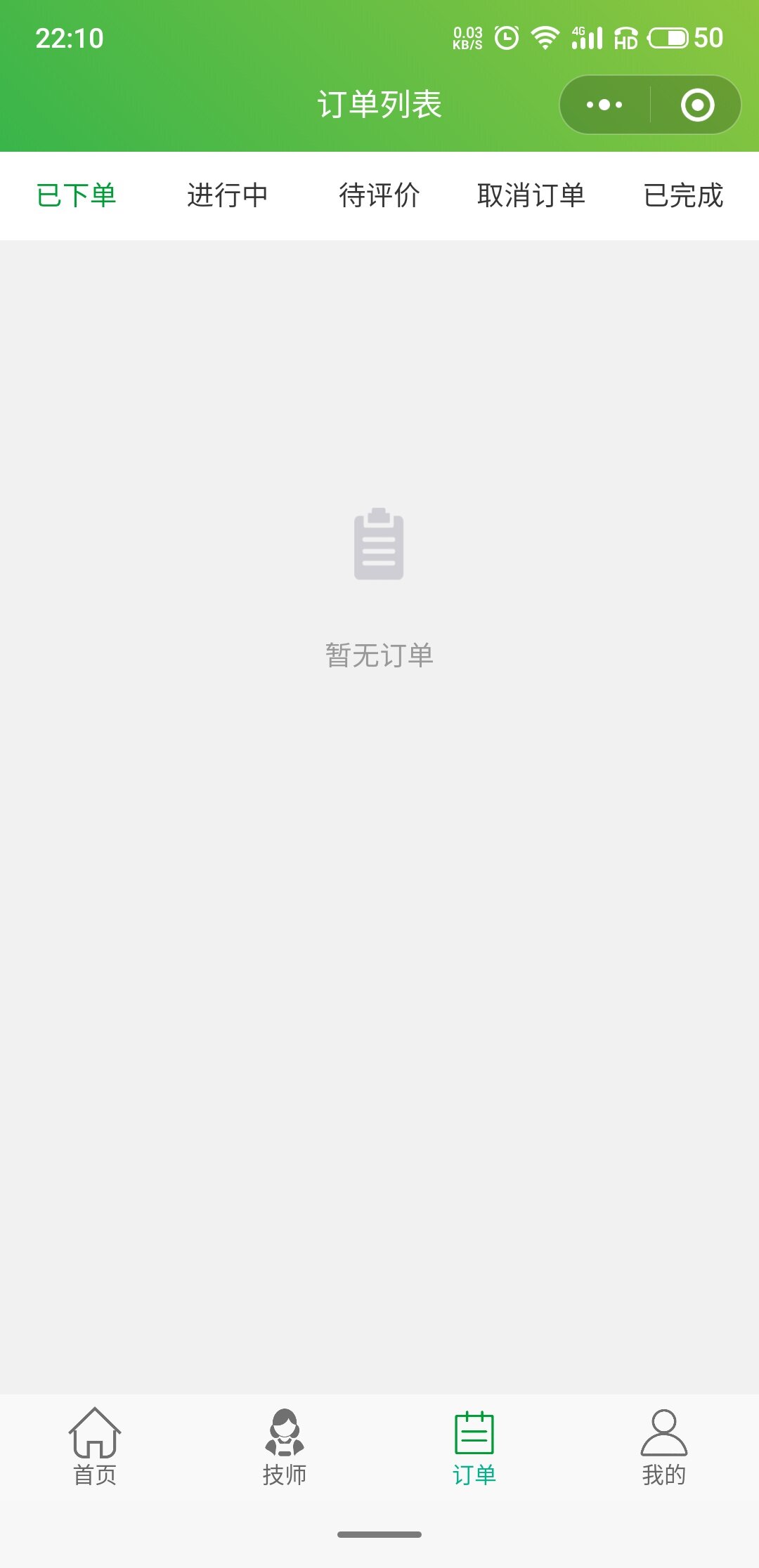Screen dimensions: 759x1568
Task: Open the mini program more-options menu
Action: [604, 105]
